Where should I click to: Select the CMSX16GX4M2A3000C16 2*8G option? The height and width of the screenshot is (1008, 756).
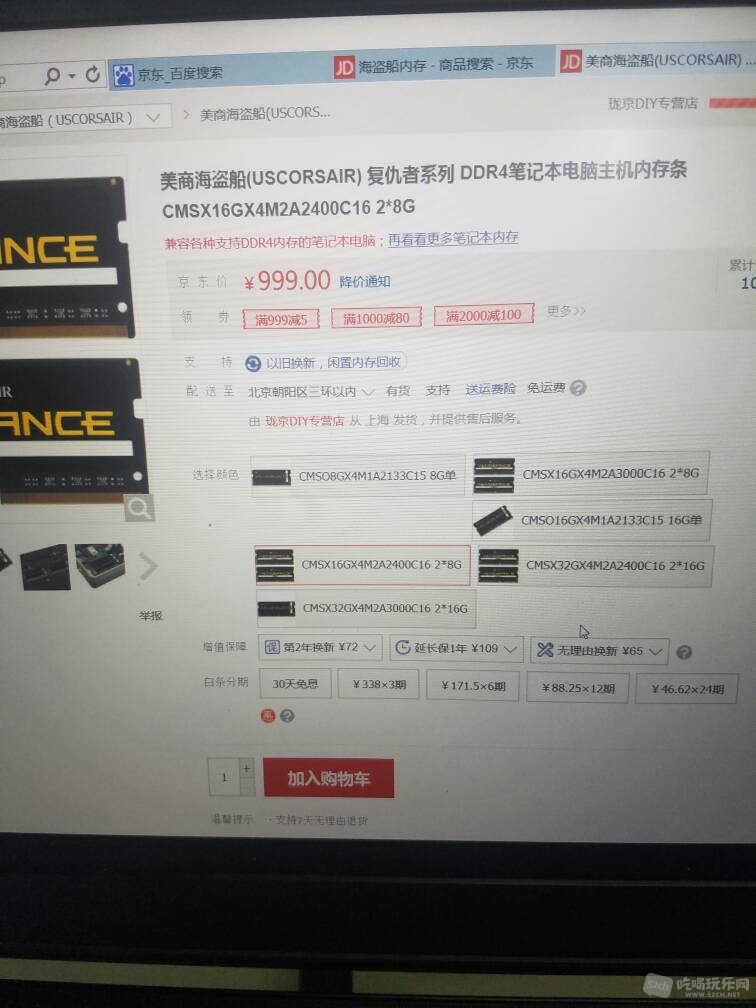tap(591, 474)
